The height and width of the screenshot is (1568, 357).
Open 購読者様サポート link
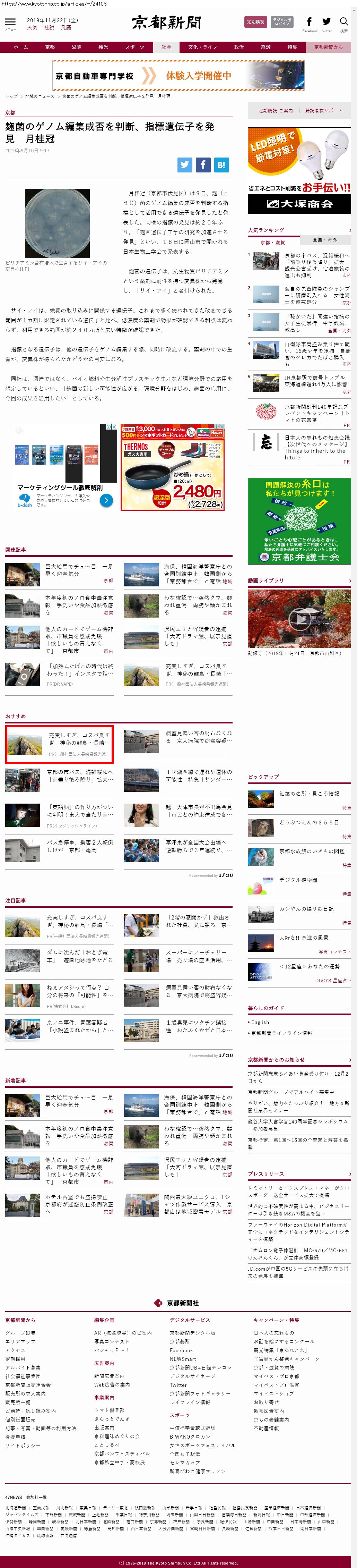tap(323, 111)
